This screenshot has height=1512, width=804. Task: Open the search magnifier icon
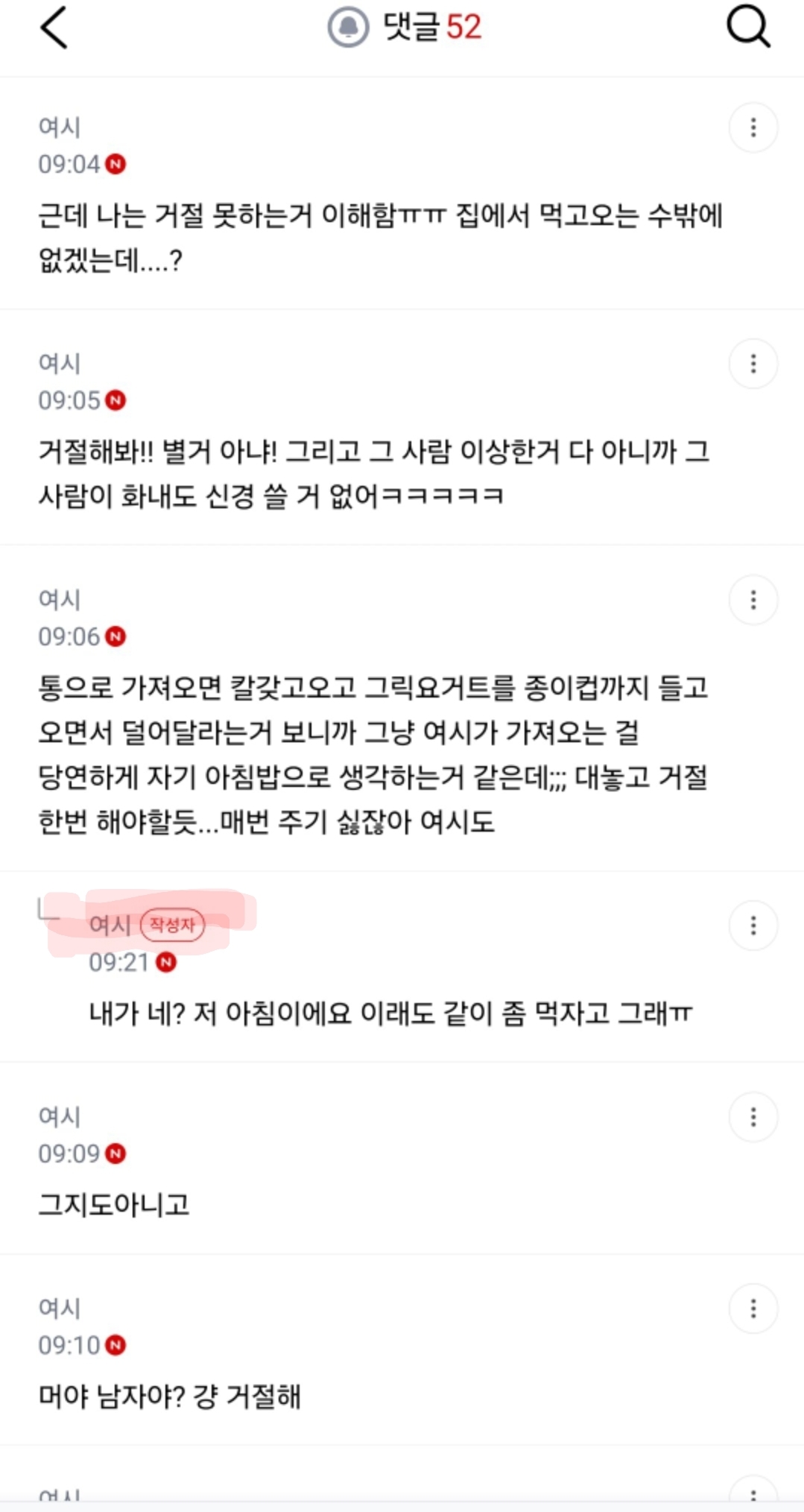pos(748,27)
